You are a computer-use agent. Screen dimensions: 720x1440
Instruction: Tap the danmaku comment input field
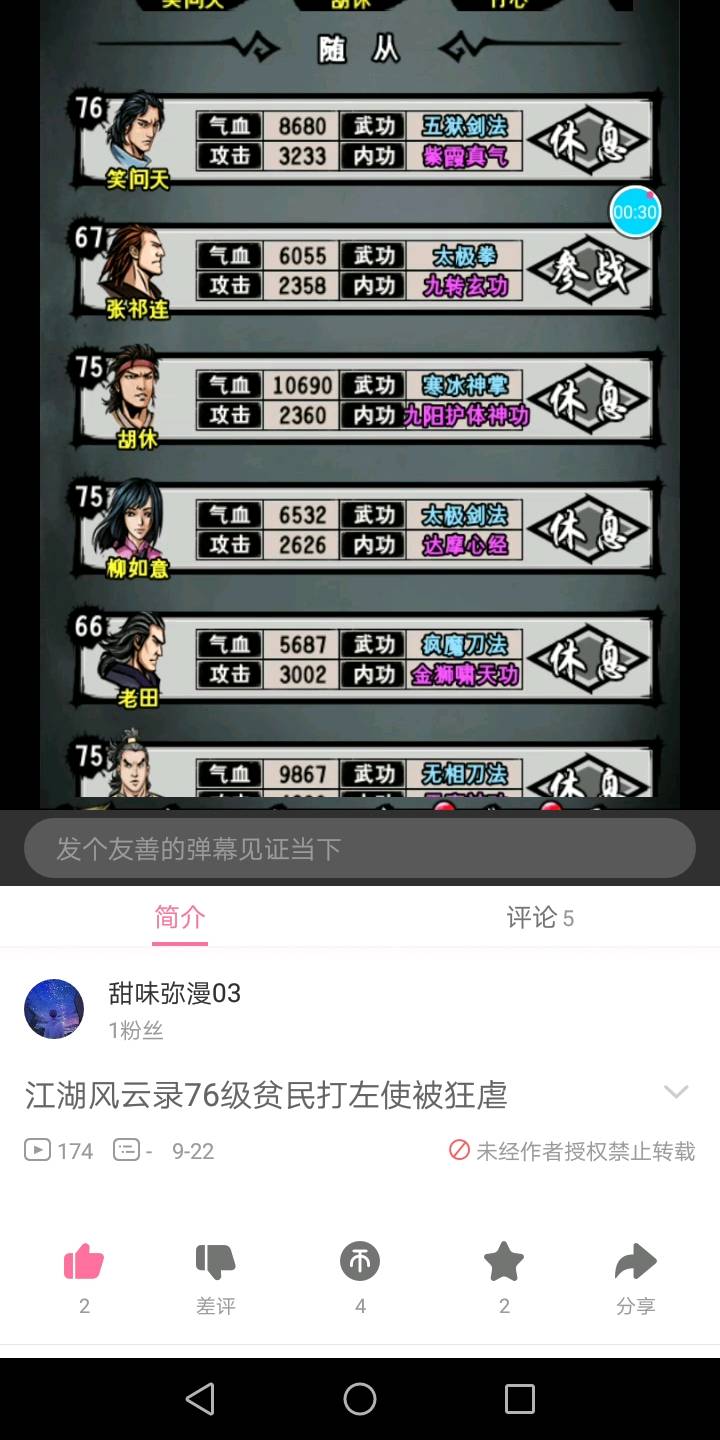[360, 848]
